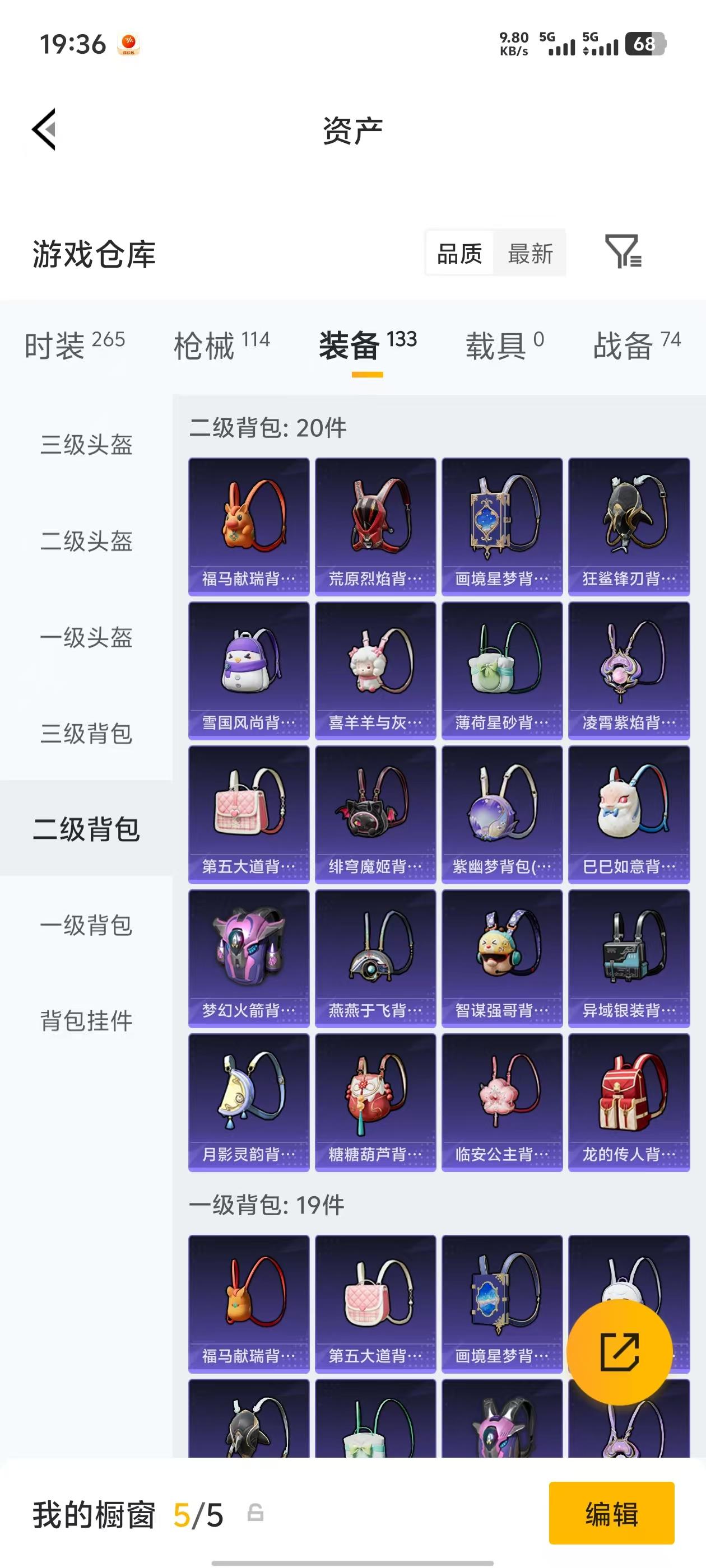706x1568 pixels.
Task: Select the 福马献瑞背包 item icon
Action: click(x=248, y=525)
